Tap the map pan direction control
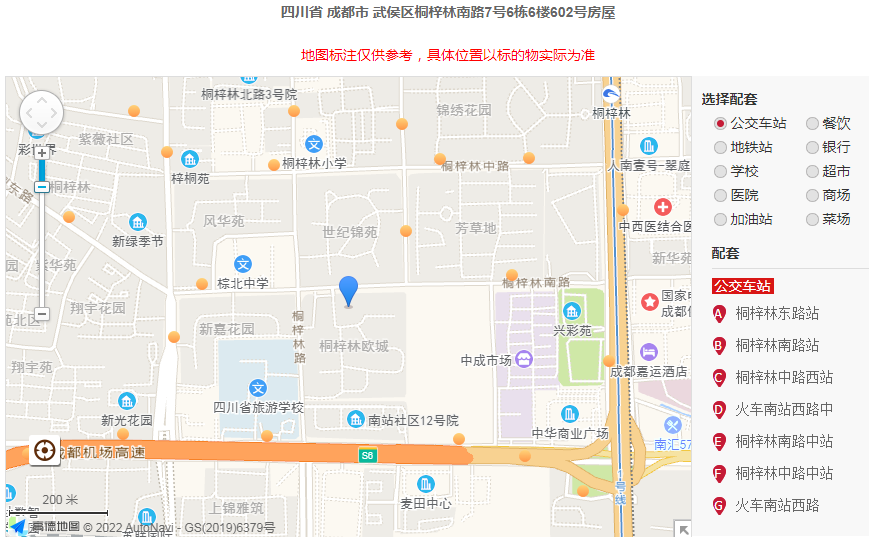Image resolution: width=869 pixels, height=537 pixels. coord(41,113)
